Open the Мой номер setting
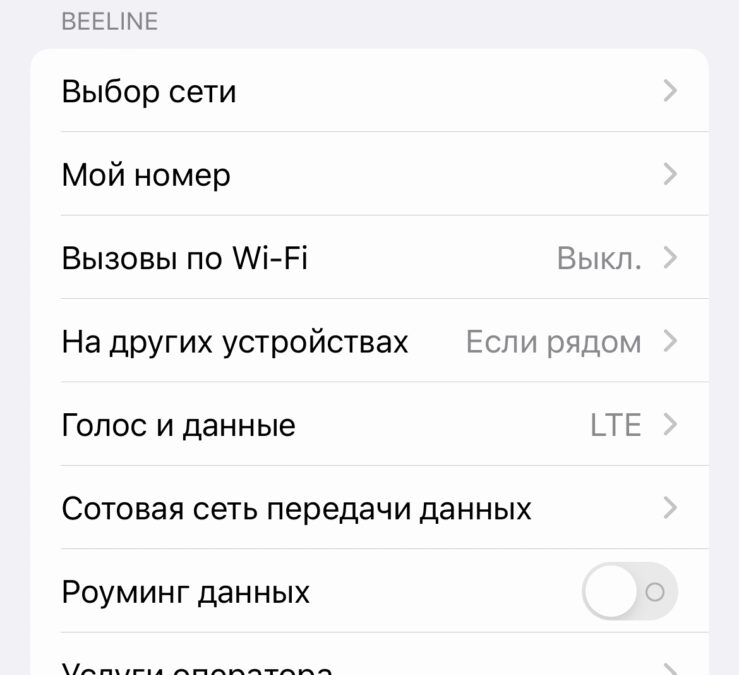This screenshot has width=739, height=675. pyautogui.click(x=369, y=175)
